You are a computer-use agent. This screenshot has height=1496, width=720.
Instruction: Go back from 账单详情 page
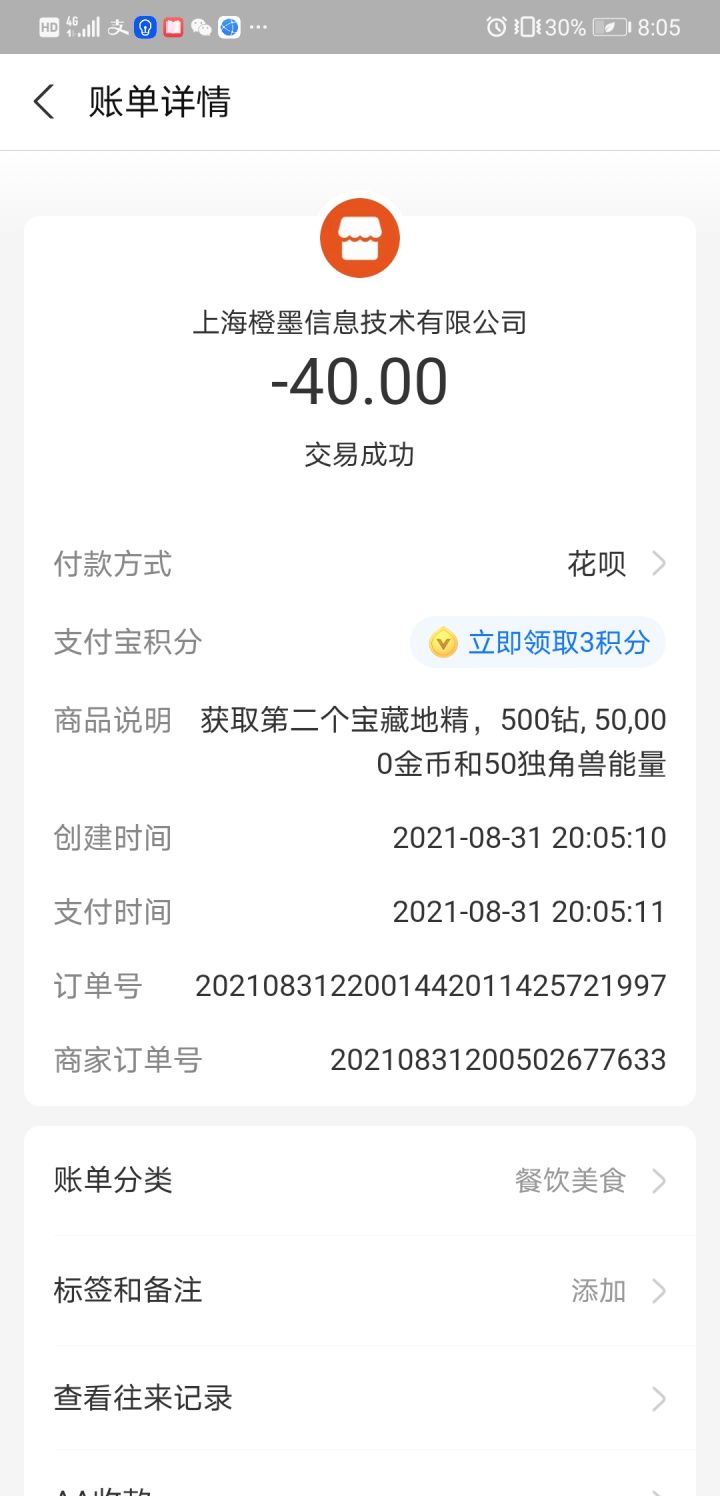click(x=43, y=102)
